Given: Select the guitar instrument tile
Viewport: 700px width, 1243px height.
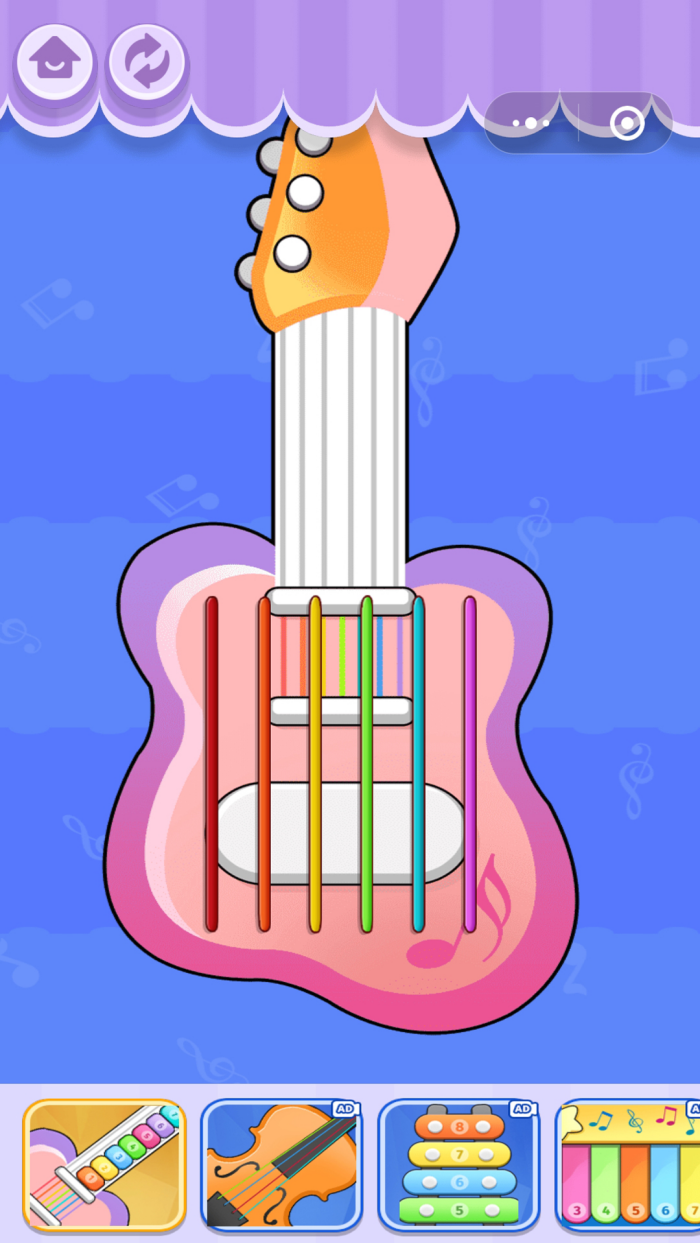Looking at the screenshot, I should pos(104,1164).
